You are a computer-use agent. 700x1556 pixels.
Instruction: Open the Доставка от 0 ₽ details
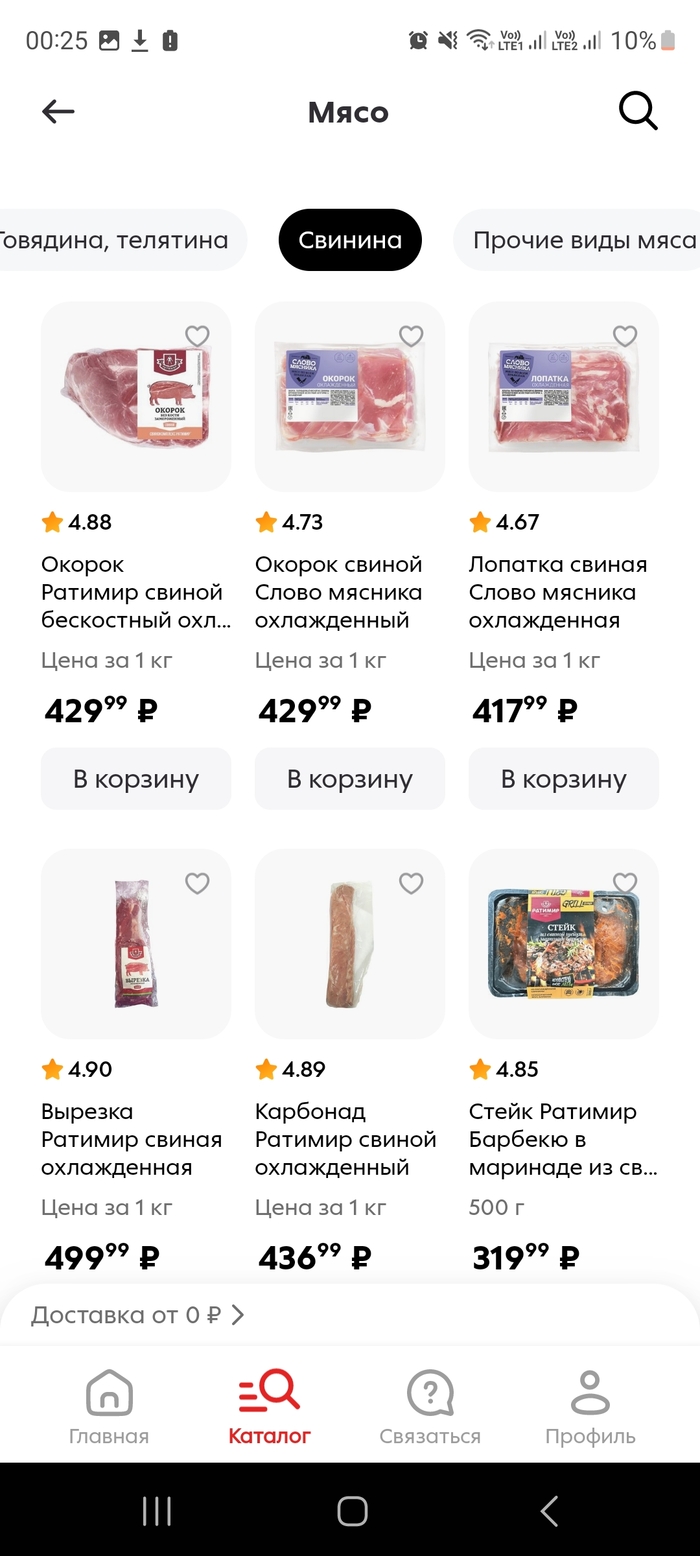pos(138,1315)
